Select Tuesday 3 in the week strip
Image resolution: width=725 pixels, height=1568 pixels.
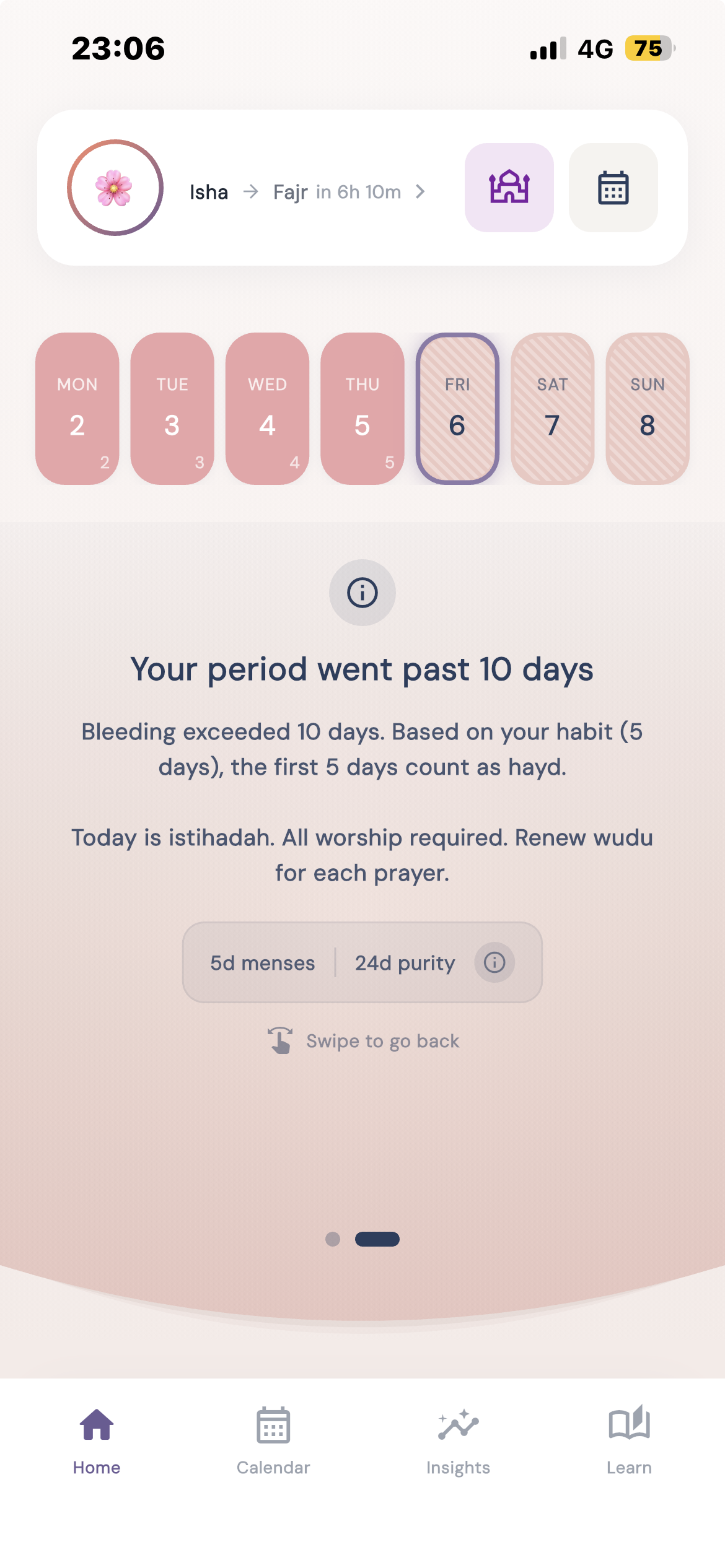coord(172,409)
